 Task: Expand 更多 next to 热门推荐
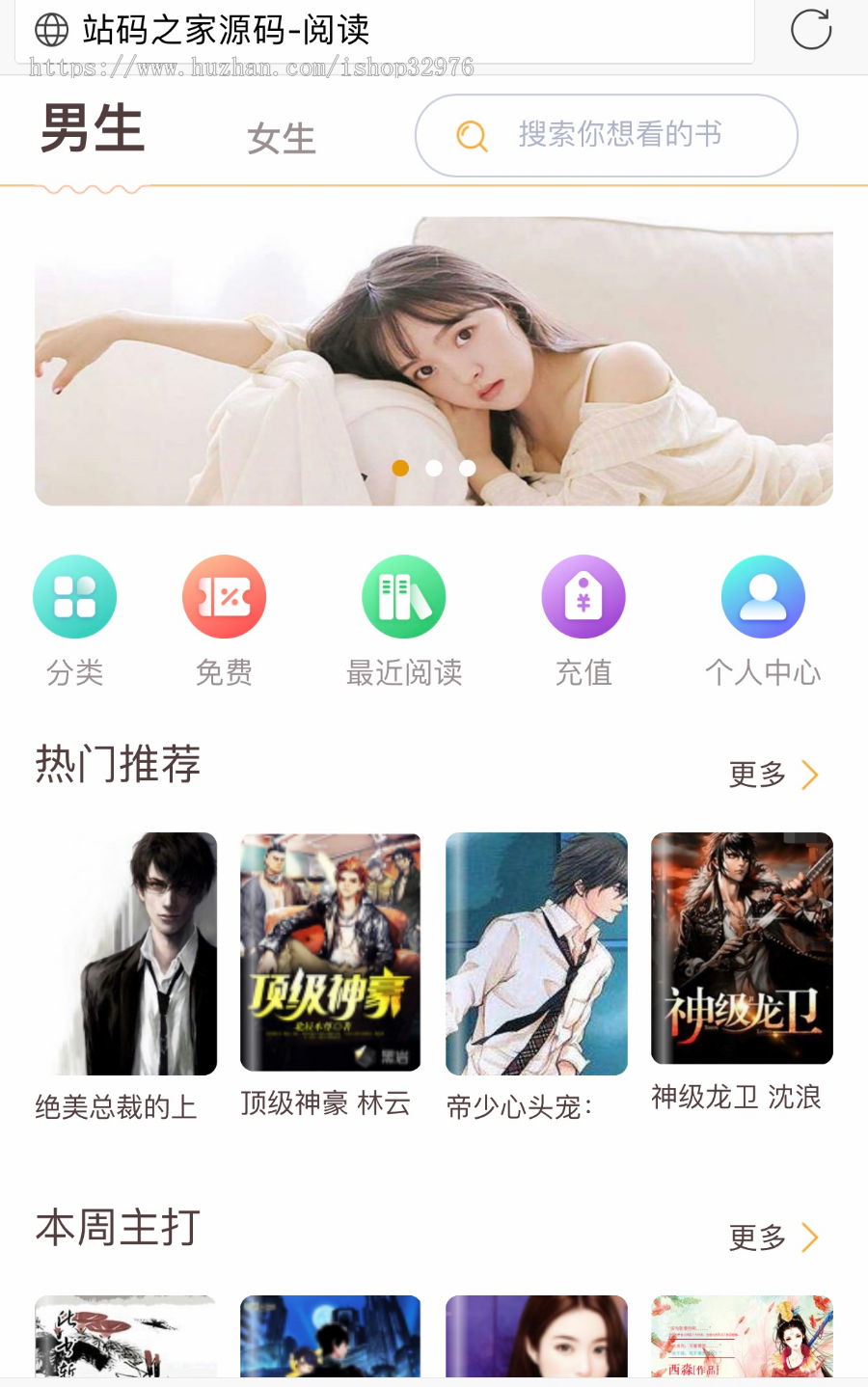coord(755,774)
